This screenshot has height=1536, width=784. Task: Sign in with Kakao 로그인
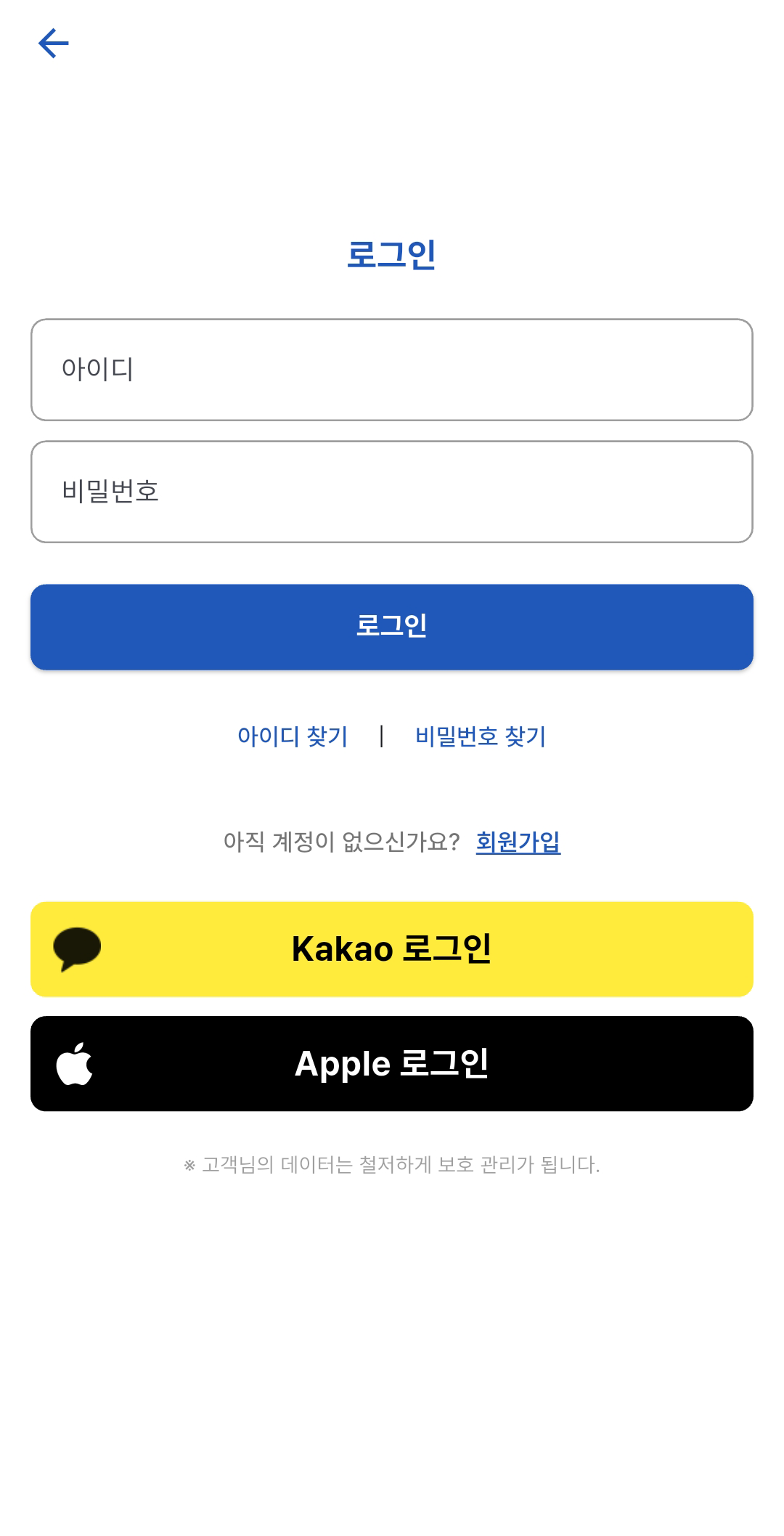[391, 949]
